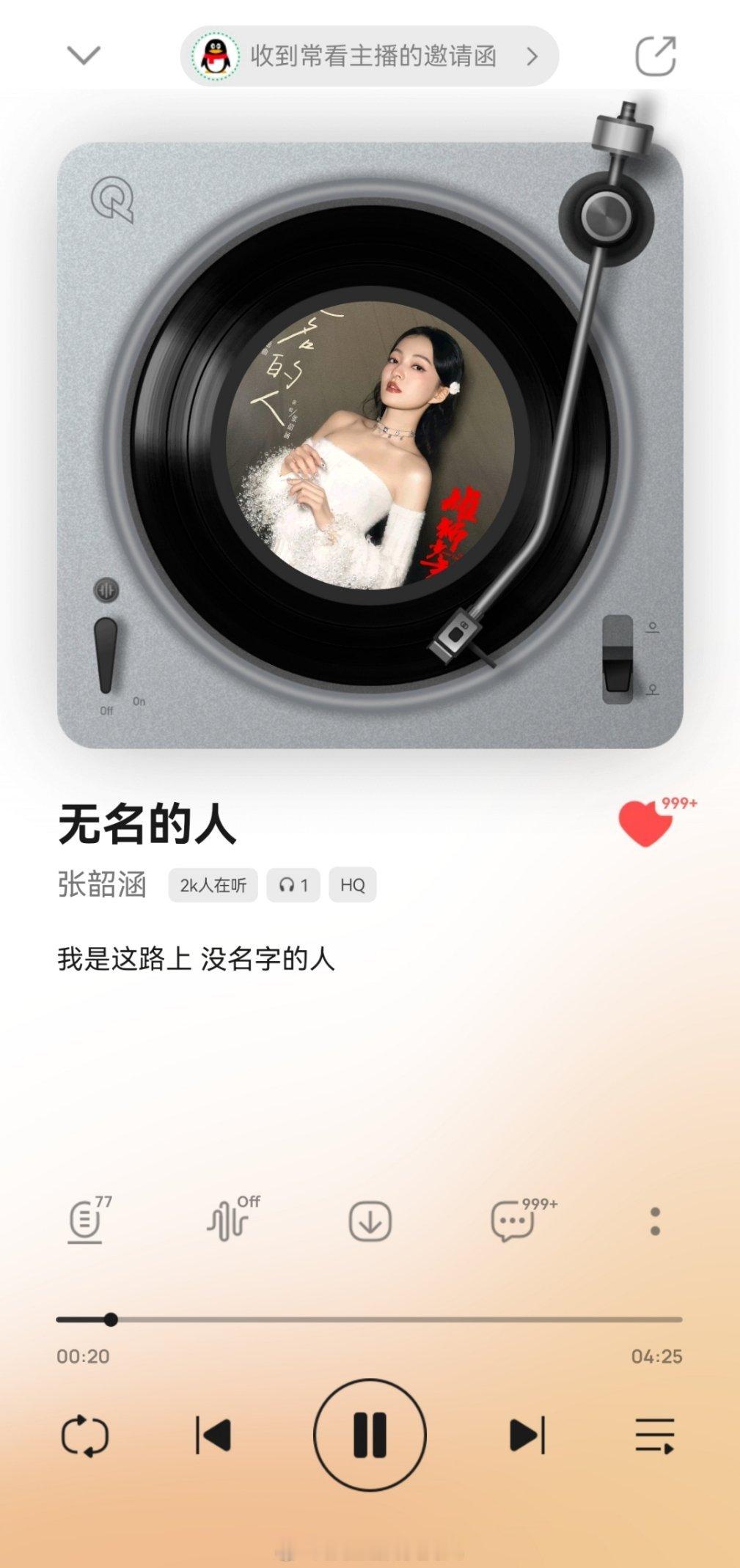Viewport: 740px width, 1568px height.
Task: Open artist page for 张韶涵
Action: point(101,886)
